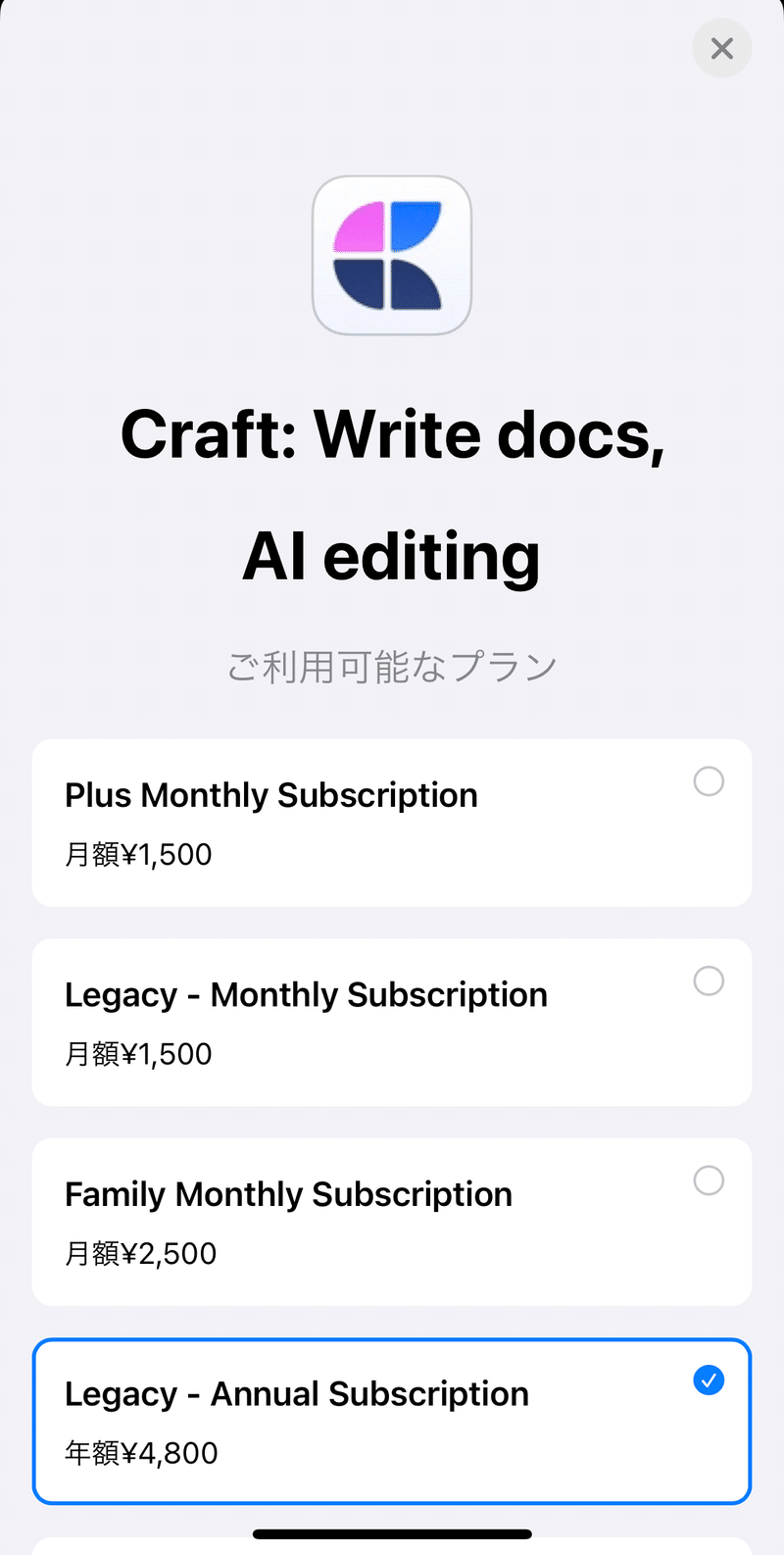The width and height of the screenshot is (784, 1555).
Task: Tap the home indicator bar
Action: (392, 1532)
